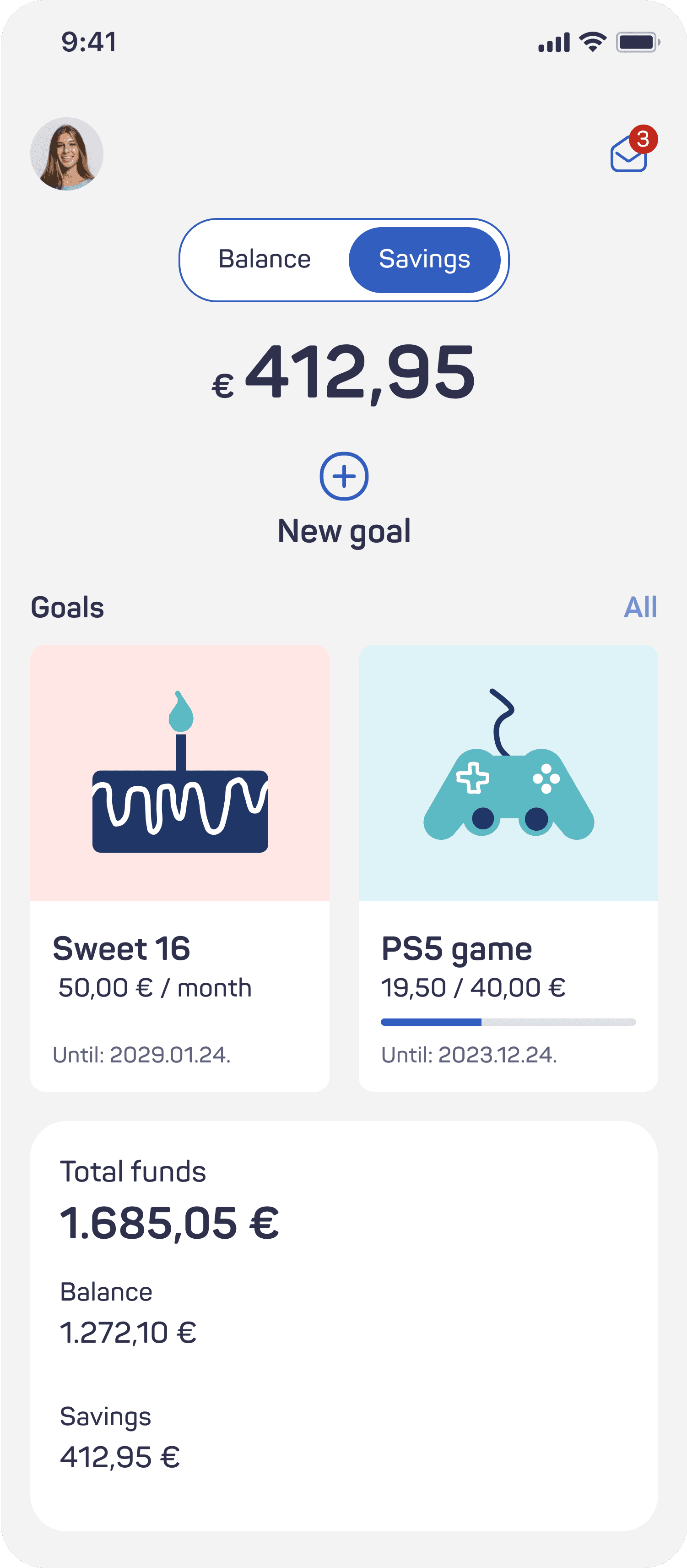Open the Sweet 16 goal card

(180, 868)
